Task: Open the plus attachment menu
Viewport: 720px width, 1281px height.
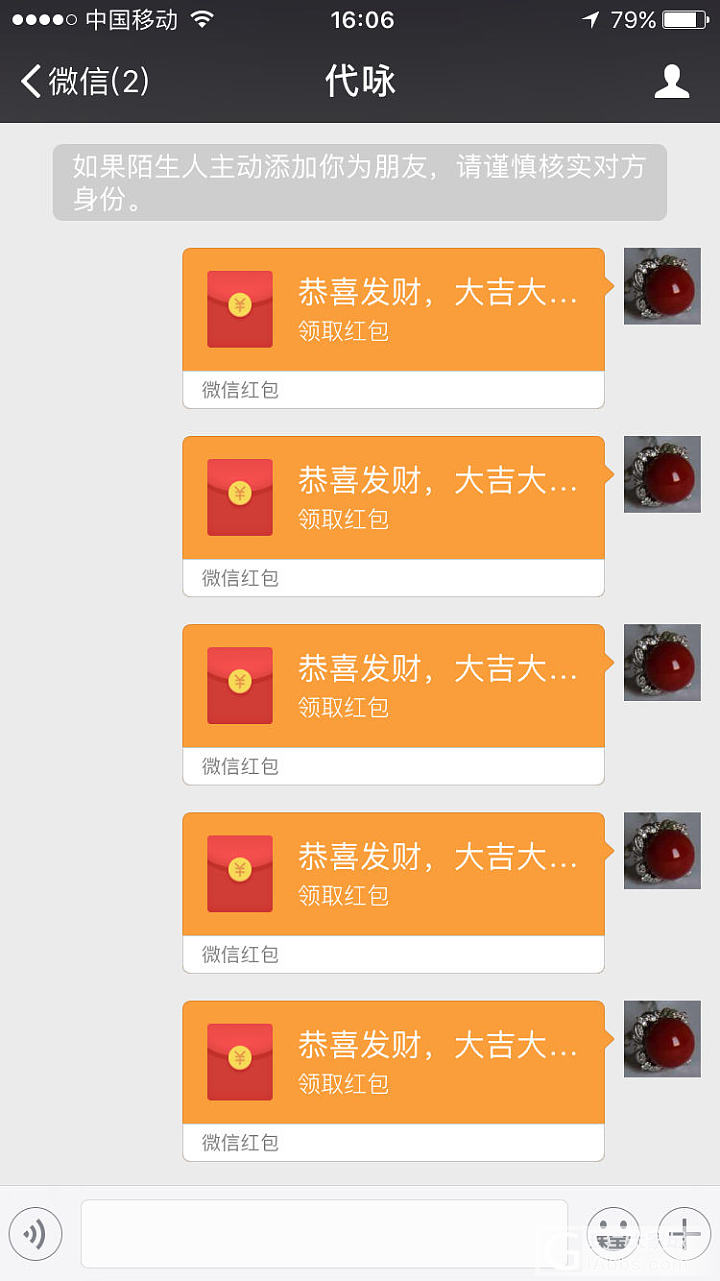Action: click(685, 1234)
